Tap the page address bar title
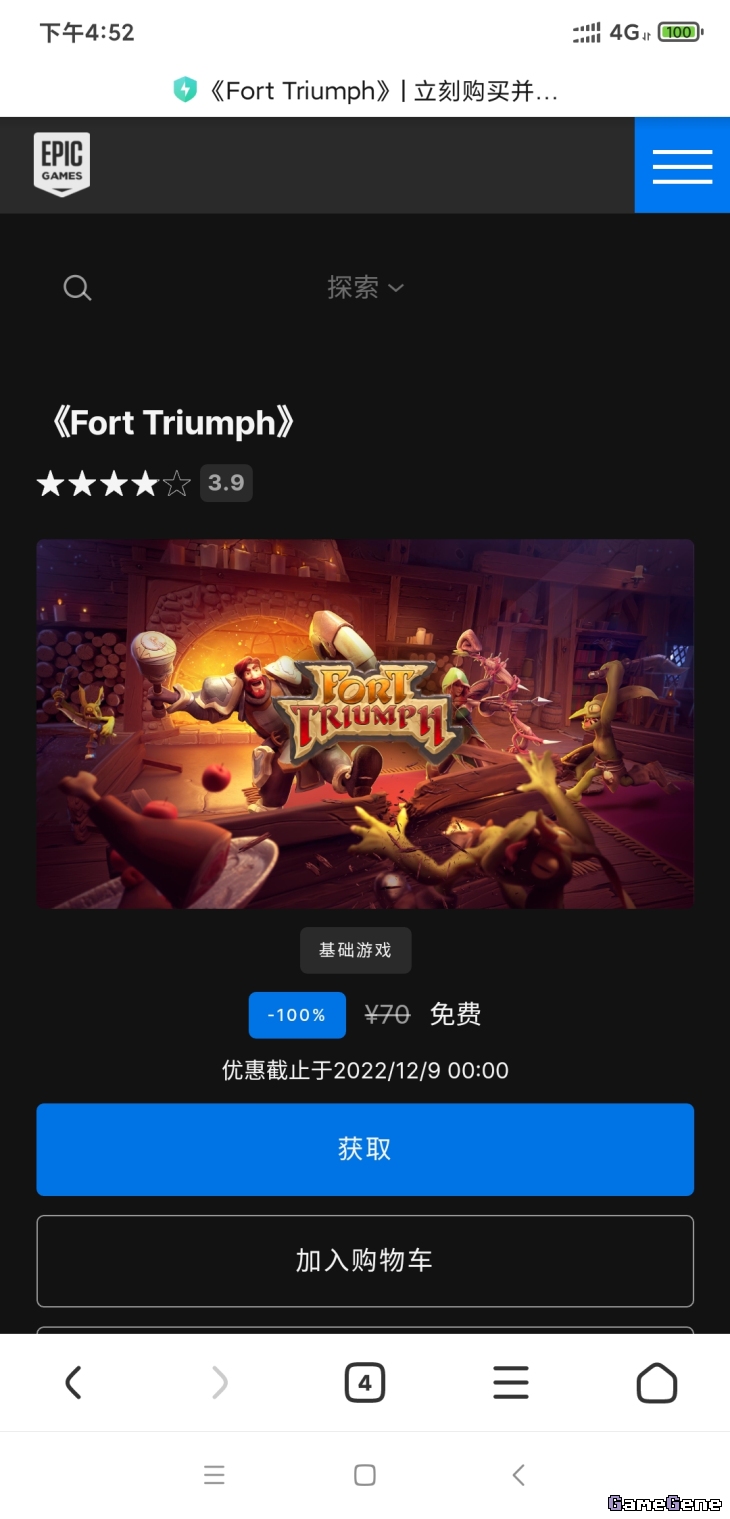730x1519 pixels. [x=381, y=91]
